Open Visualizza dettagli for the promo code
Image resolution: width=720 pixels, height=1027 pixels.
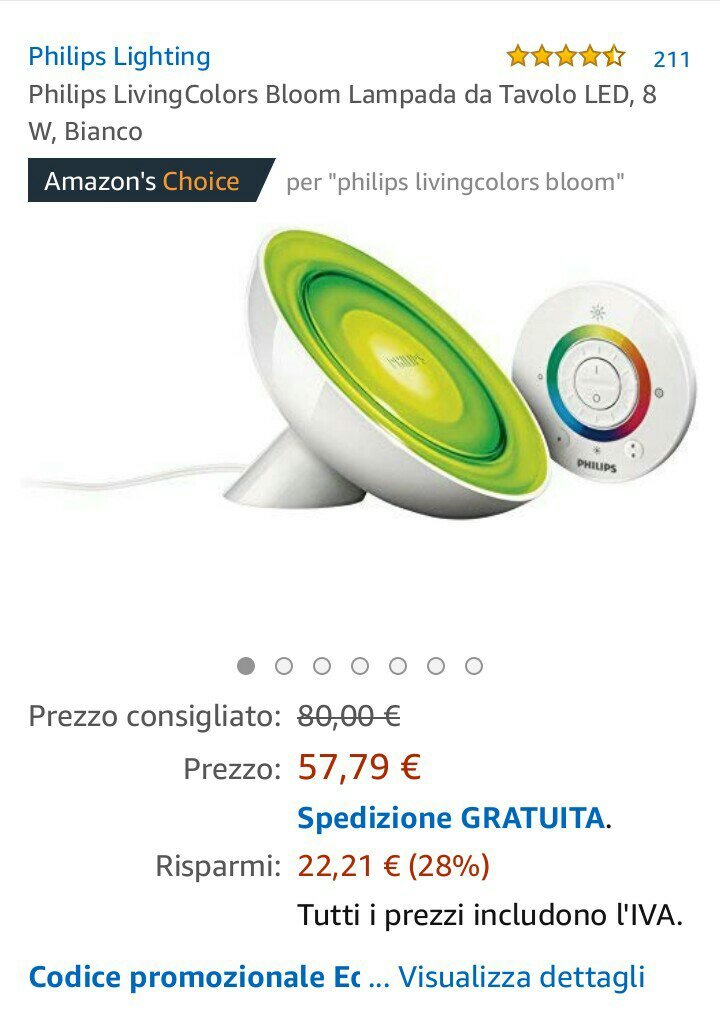(520, 977)
